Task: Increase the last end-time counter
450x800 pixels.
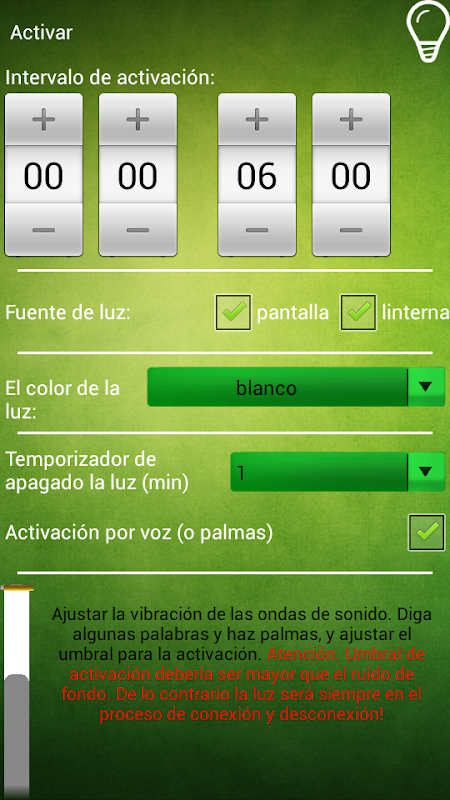Action: [x=351, y=120]
